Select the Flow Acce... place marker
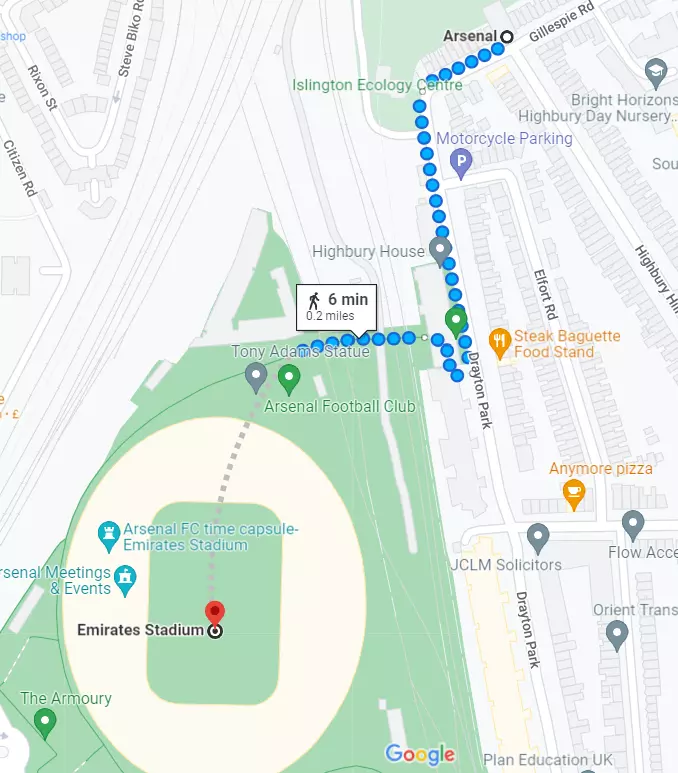Screen dimensions: 678x773 632,523
